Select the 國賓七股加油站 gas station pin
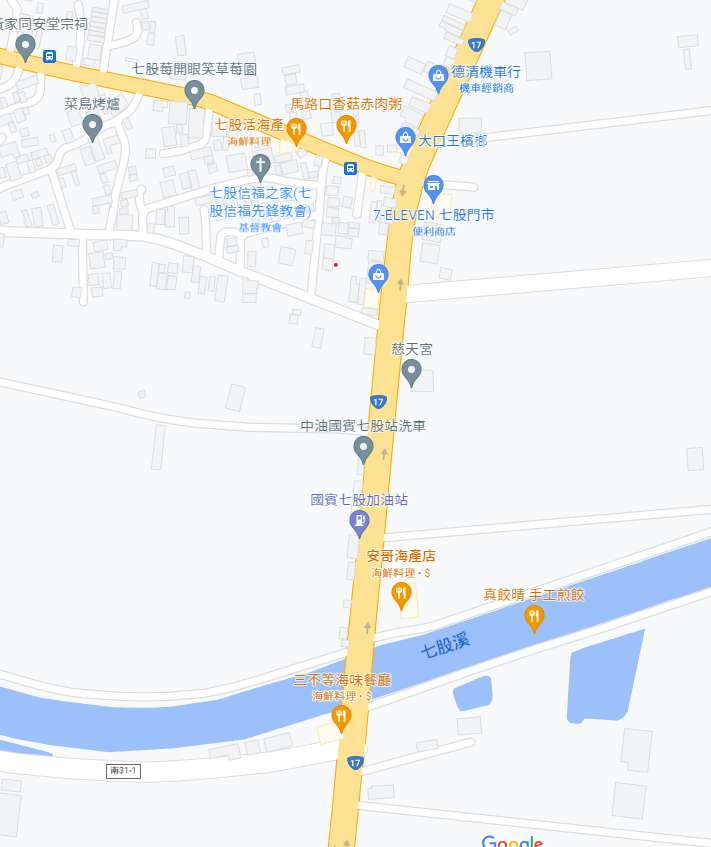The height and width of the screenshot is (847, 711). [359, 522]
